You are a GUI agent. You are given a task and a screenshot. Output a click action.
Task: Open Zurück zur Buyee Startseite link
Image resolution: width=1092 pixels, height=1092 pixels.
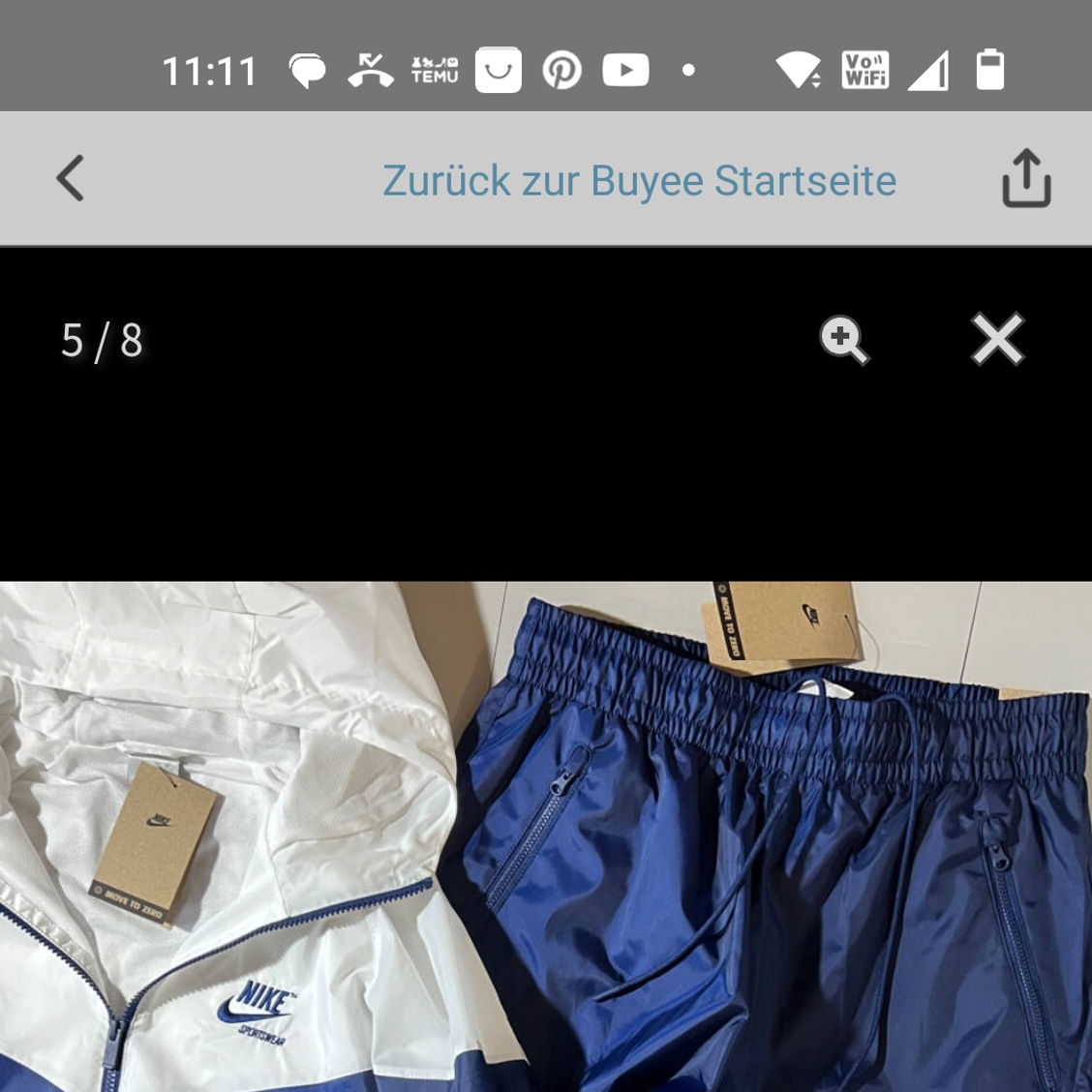pos(639,180)
